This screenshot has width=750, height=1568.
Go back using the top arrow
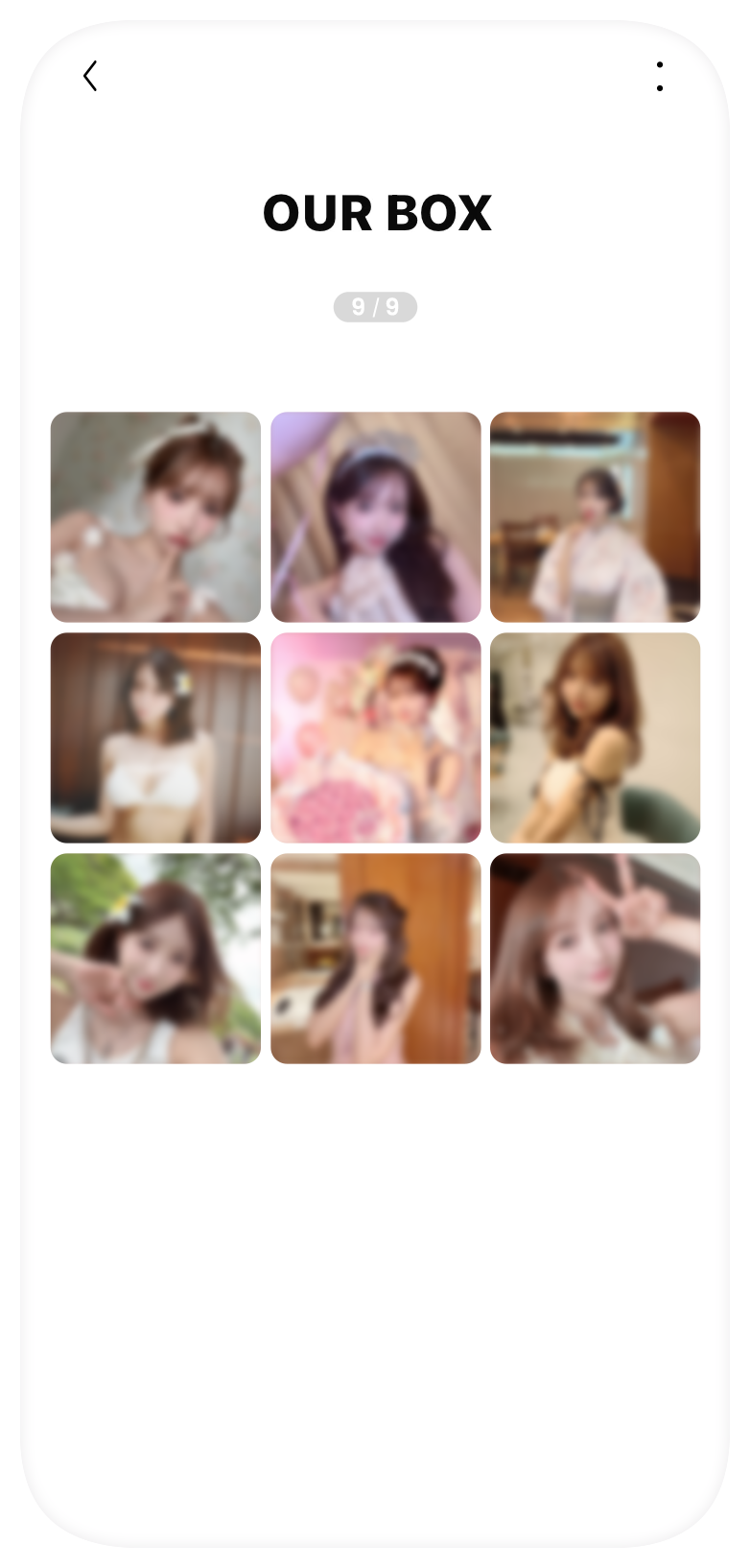coord(90,76)
